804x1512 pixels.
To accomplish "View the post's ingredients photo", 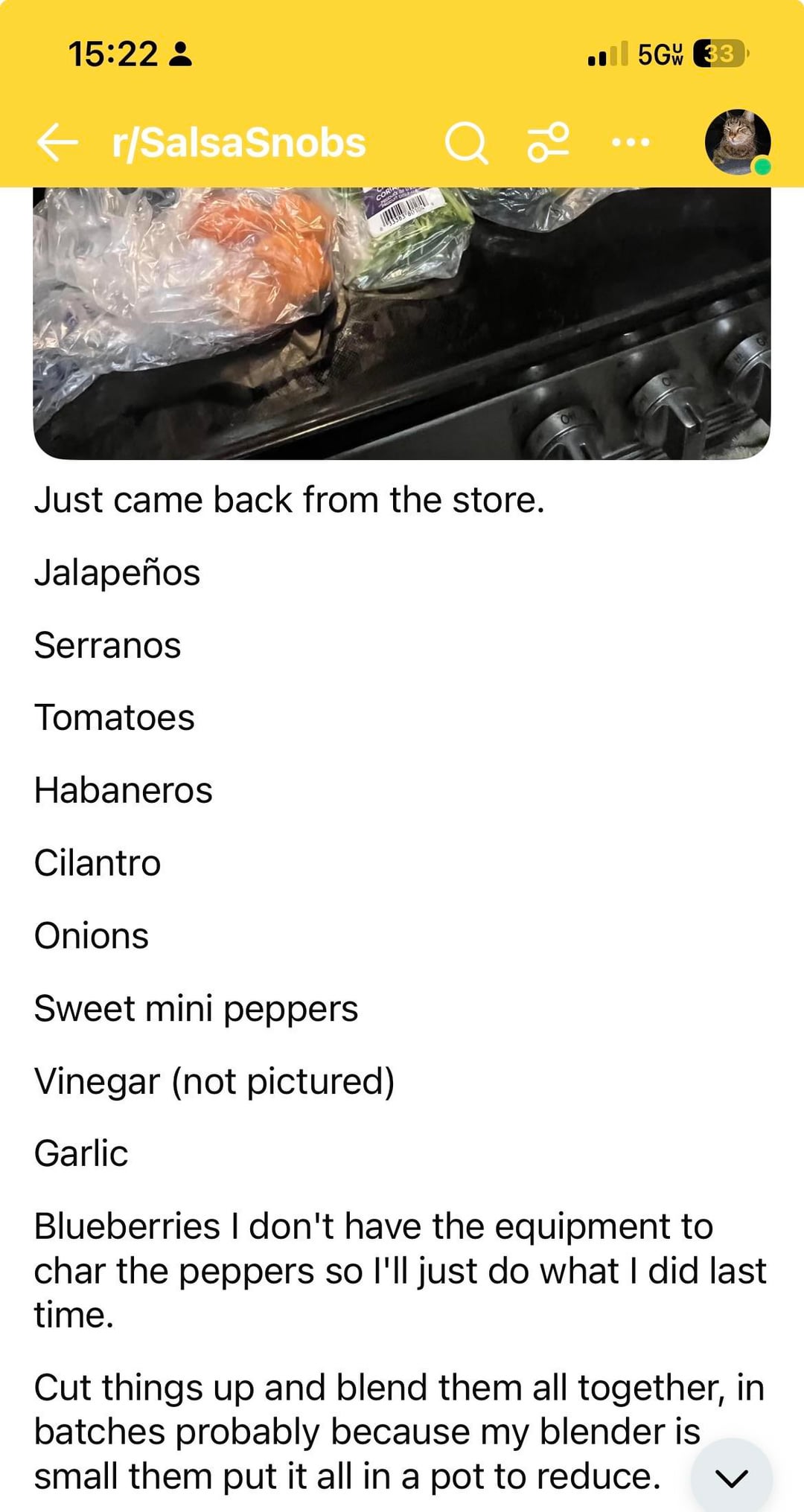I will click(402, 323).
